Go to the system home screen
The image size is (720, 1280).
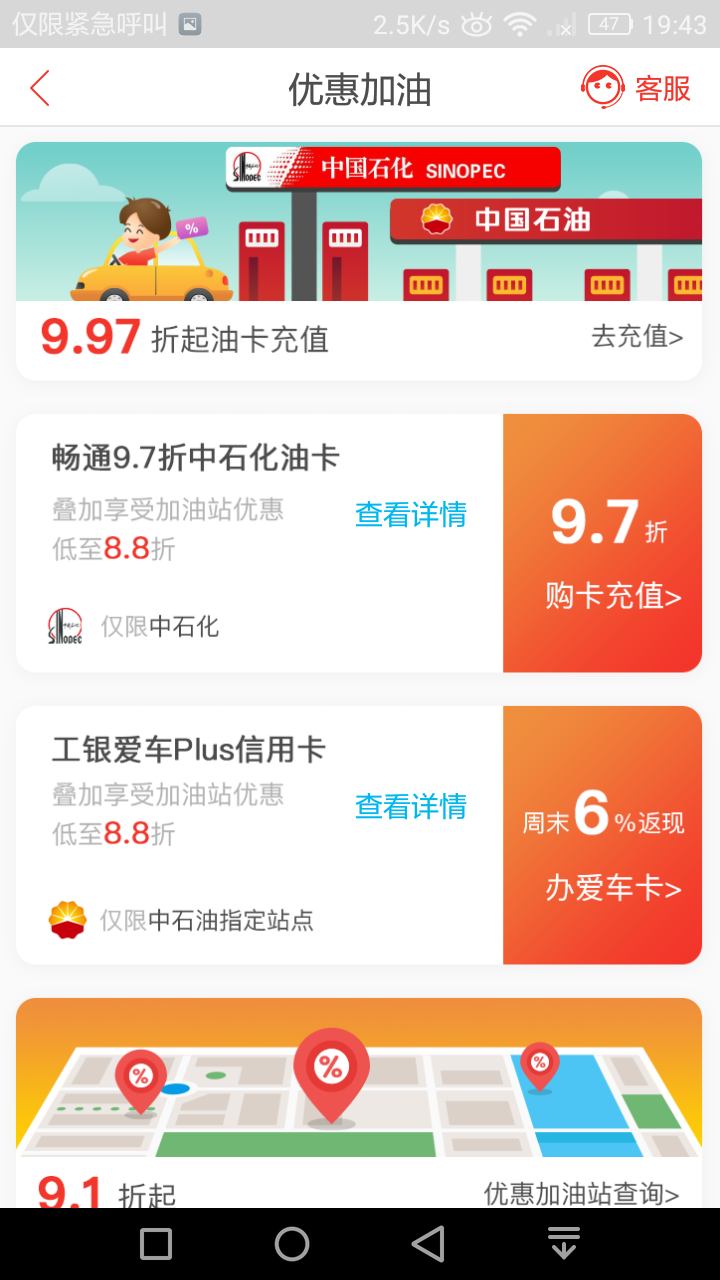click(292, 1244)
